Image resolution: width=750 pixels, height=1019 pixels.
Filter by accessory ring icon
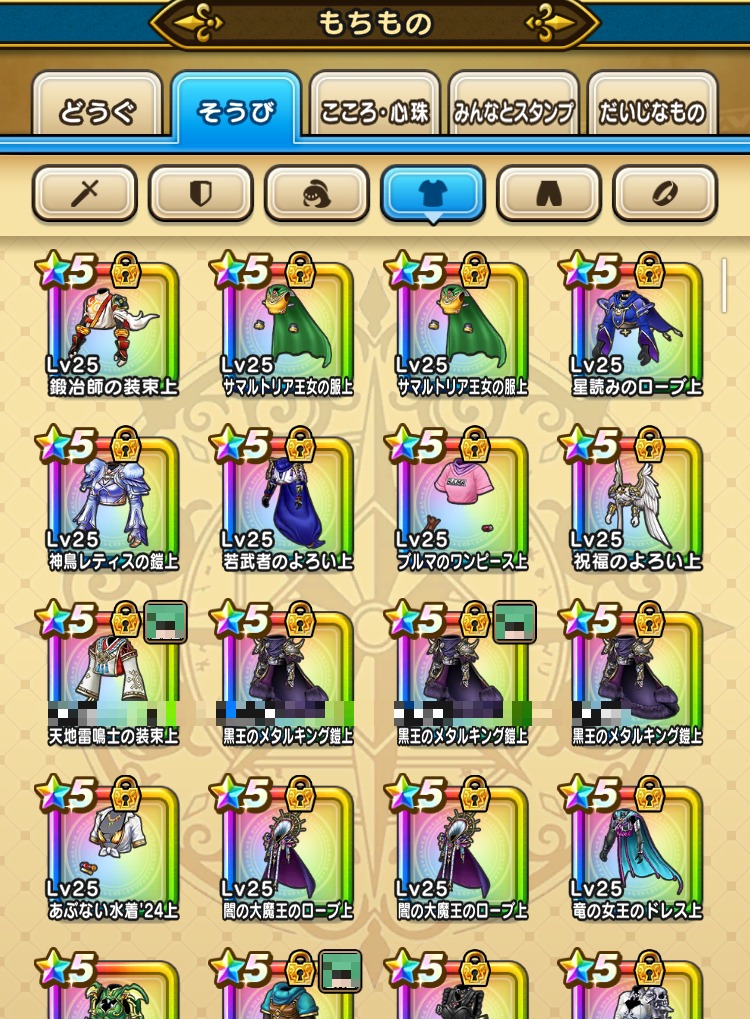(665, 193)
